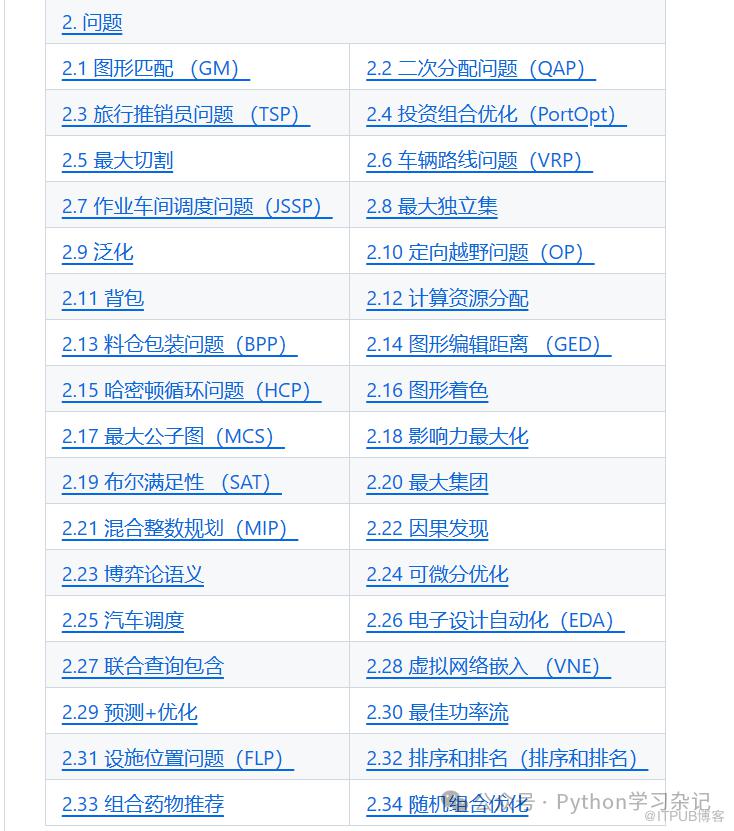Open 2.13 料仓包装问题 (BPP)
The width and height of the screenshot is (734, 831).
tap(179, 344)
